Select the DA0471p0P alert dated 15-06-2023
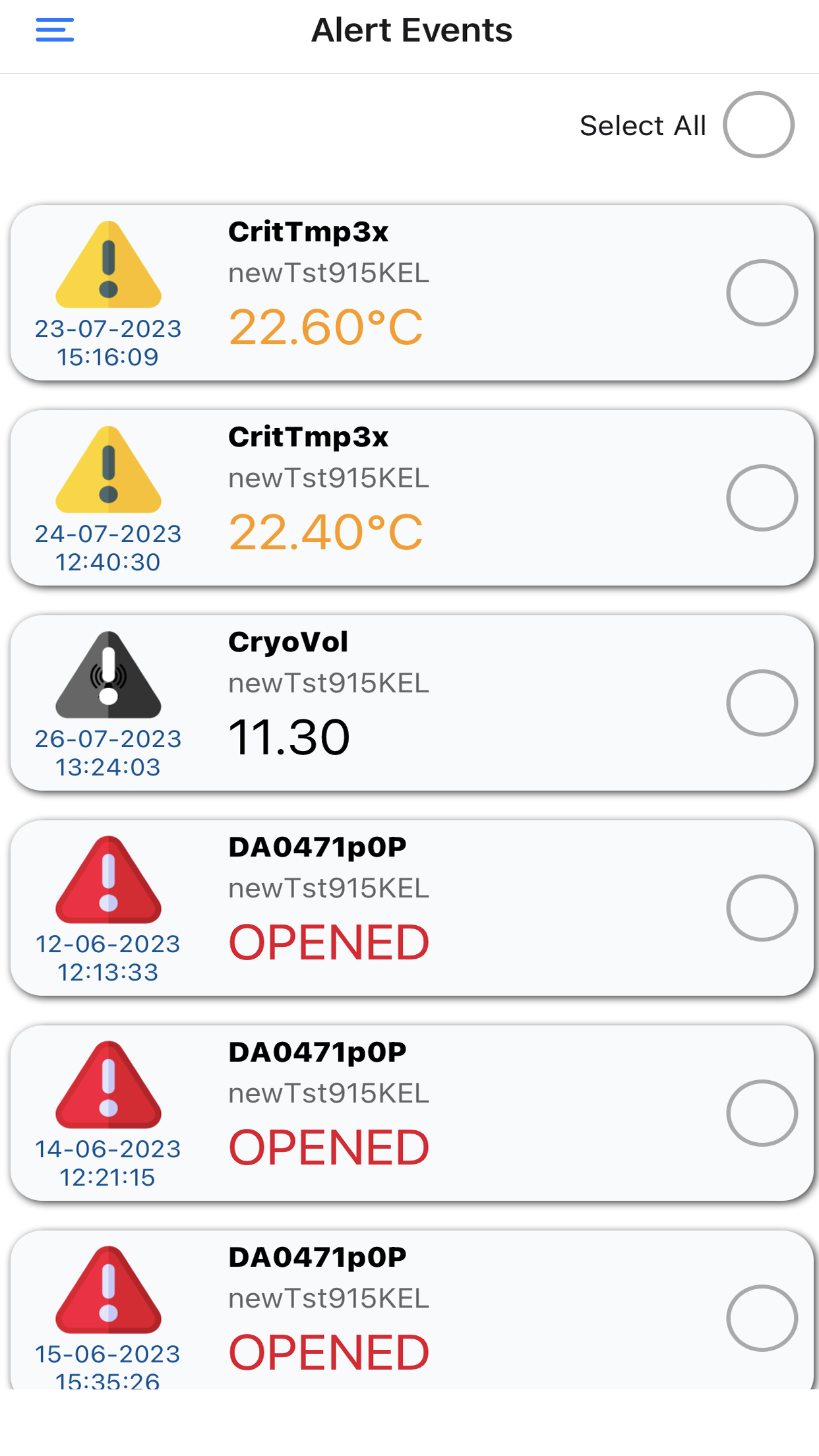The width and height of the screenshot is (819, 1456). point(762,1318)
